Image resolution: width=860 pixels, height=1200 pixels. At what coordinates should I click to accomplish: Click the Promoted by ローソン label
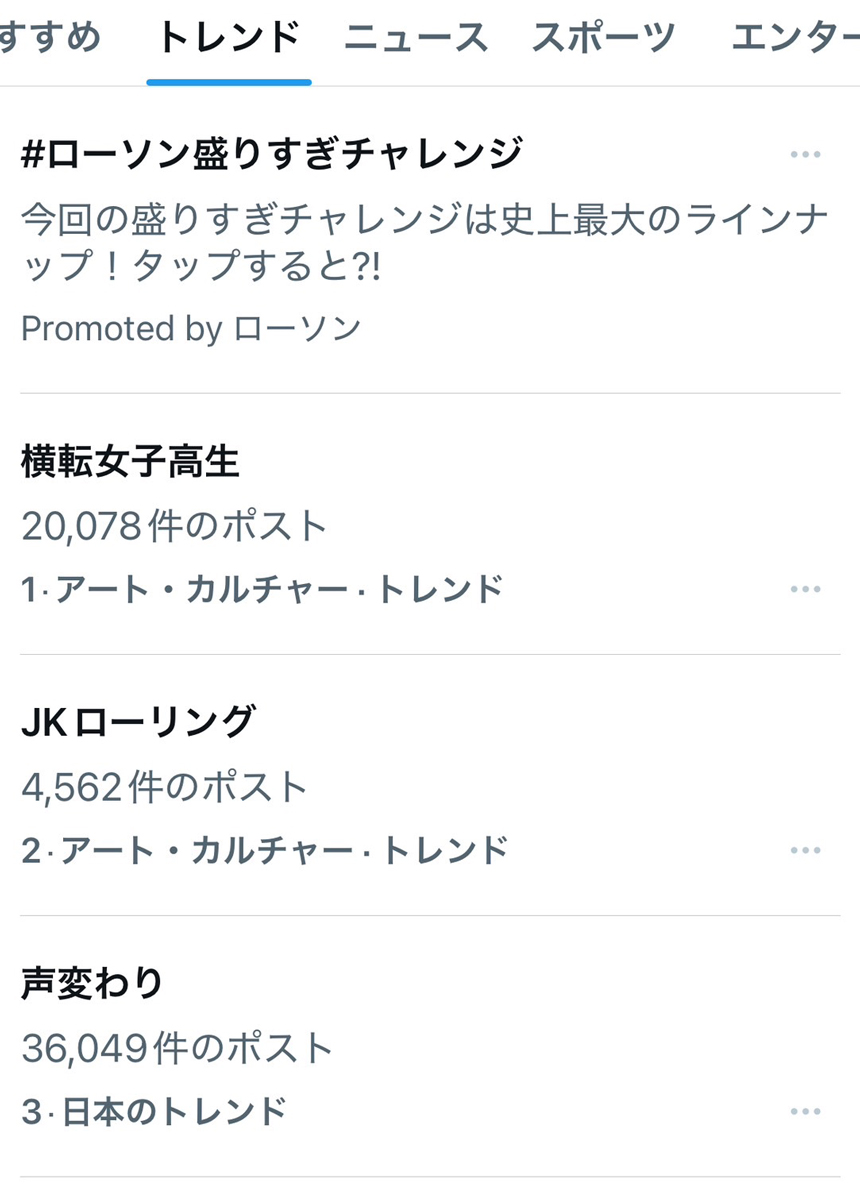tap(190, 329)
